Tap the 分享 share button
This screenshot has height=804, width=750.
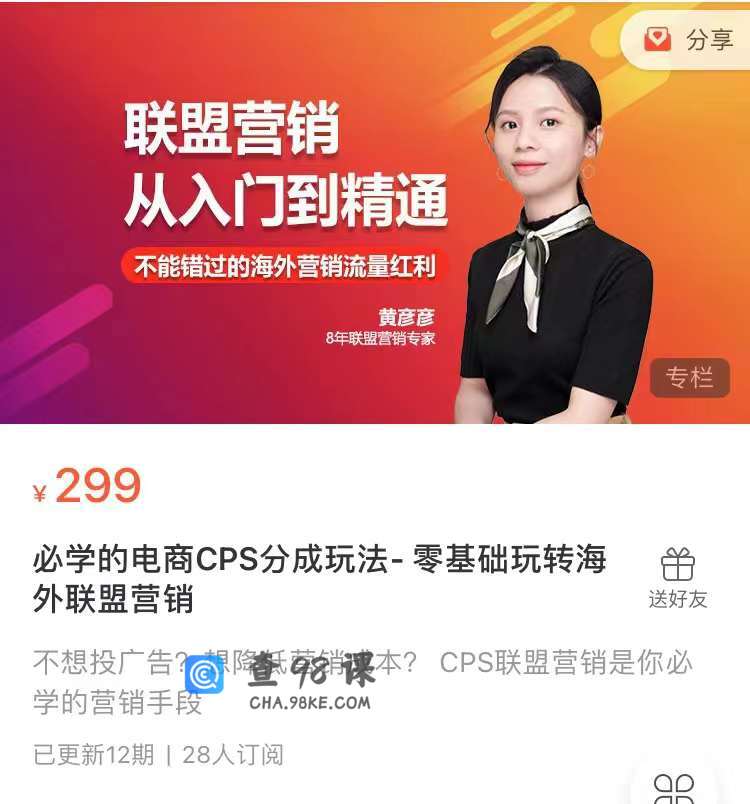690,40
